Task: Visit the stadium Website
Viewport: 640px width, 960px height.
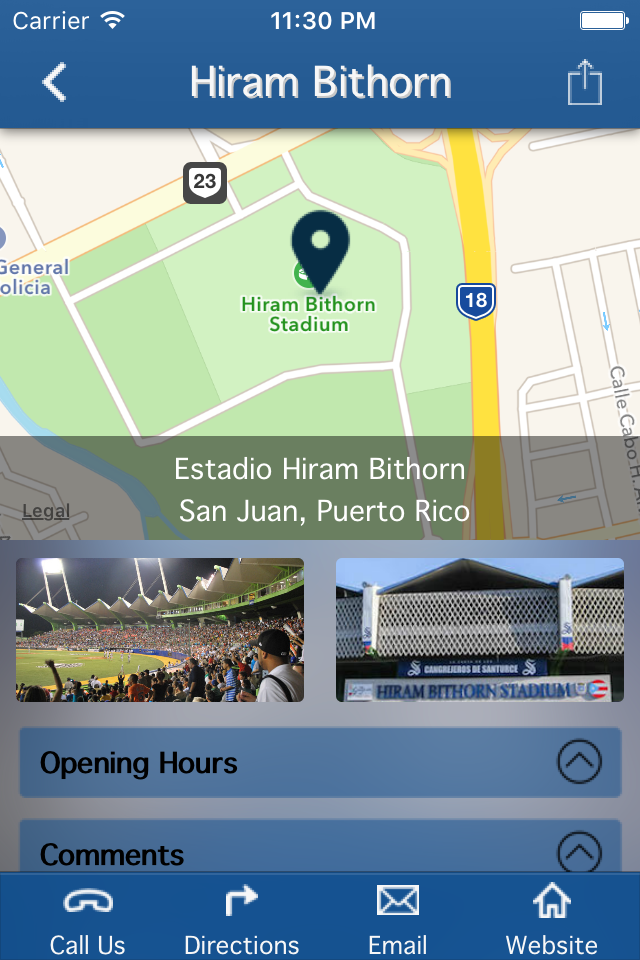Action: (551, 918)
